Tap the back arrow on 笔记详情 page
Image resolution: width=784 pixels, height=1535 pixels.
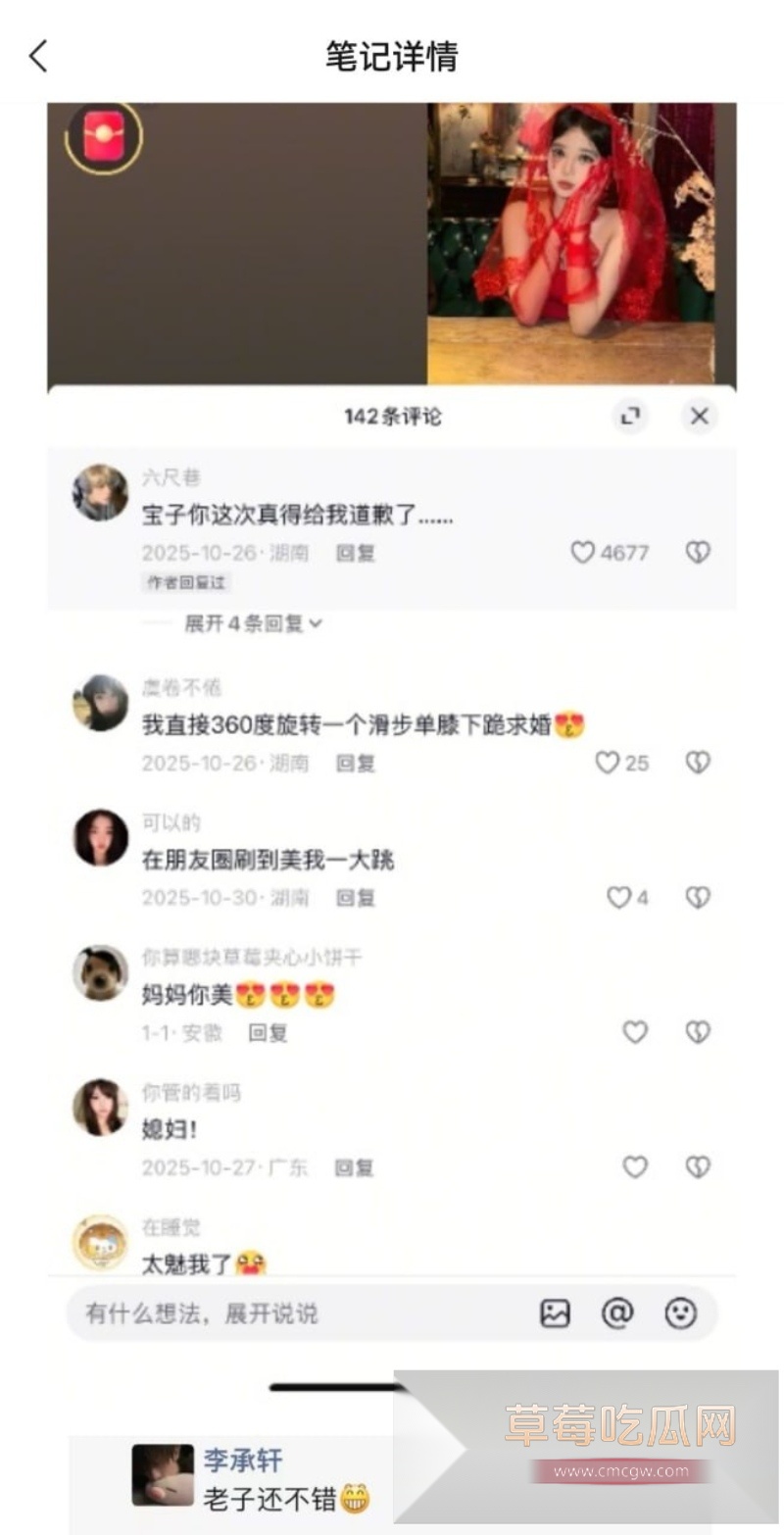(37, 56)
